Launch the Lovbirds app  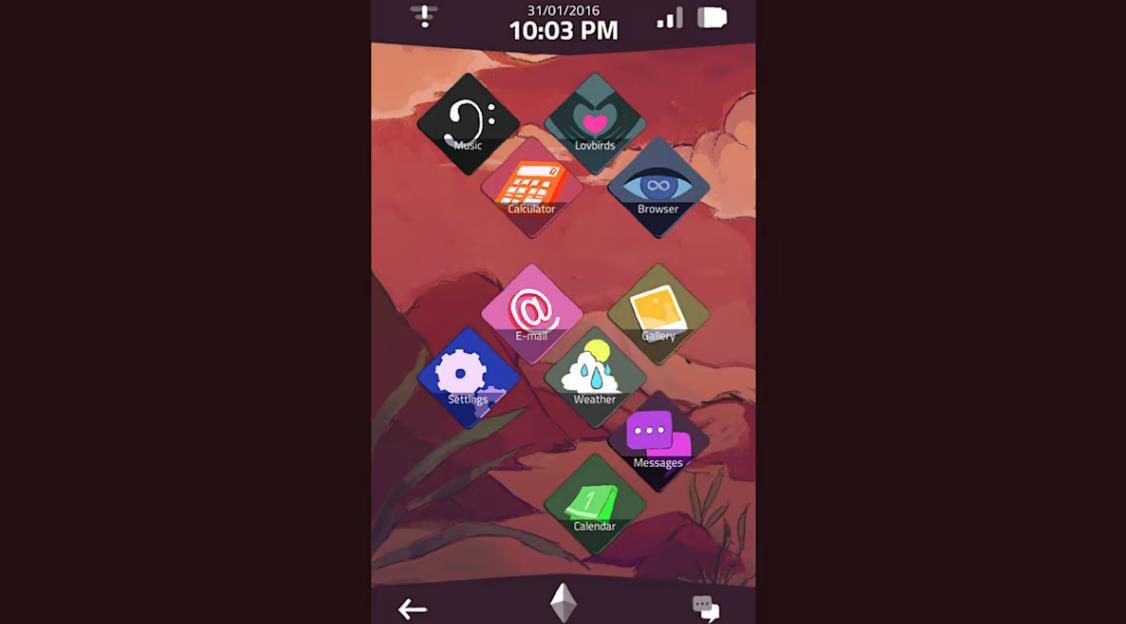pyautogui.click(x=595, y=122)
